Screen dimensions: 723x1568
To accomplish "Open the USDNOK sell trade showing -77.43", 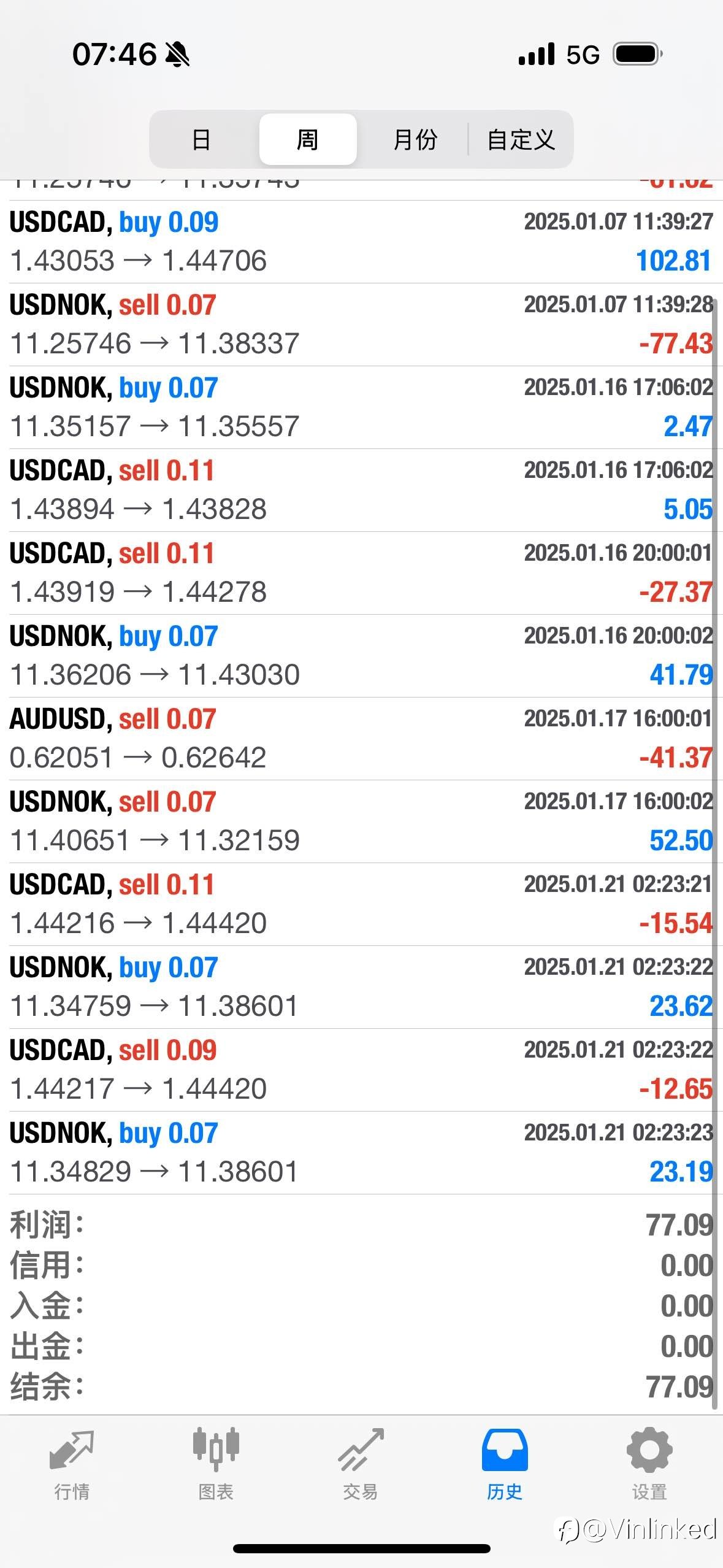I will pyautogui.click(x=361, y=325).
